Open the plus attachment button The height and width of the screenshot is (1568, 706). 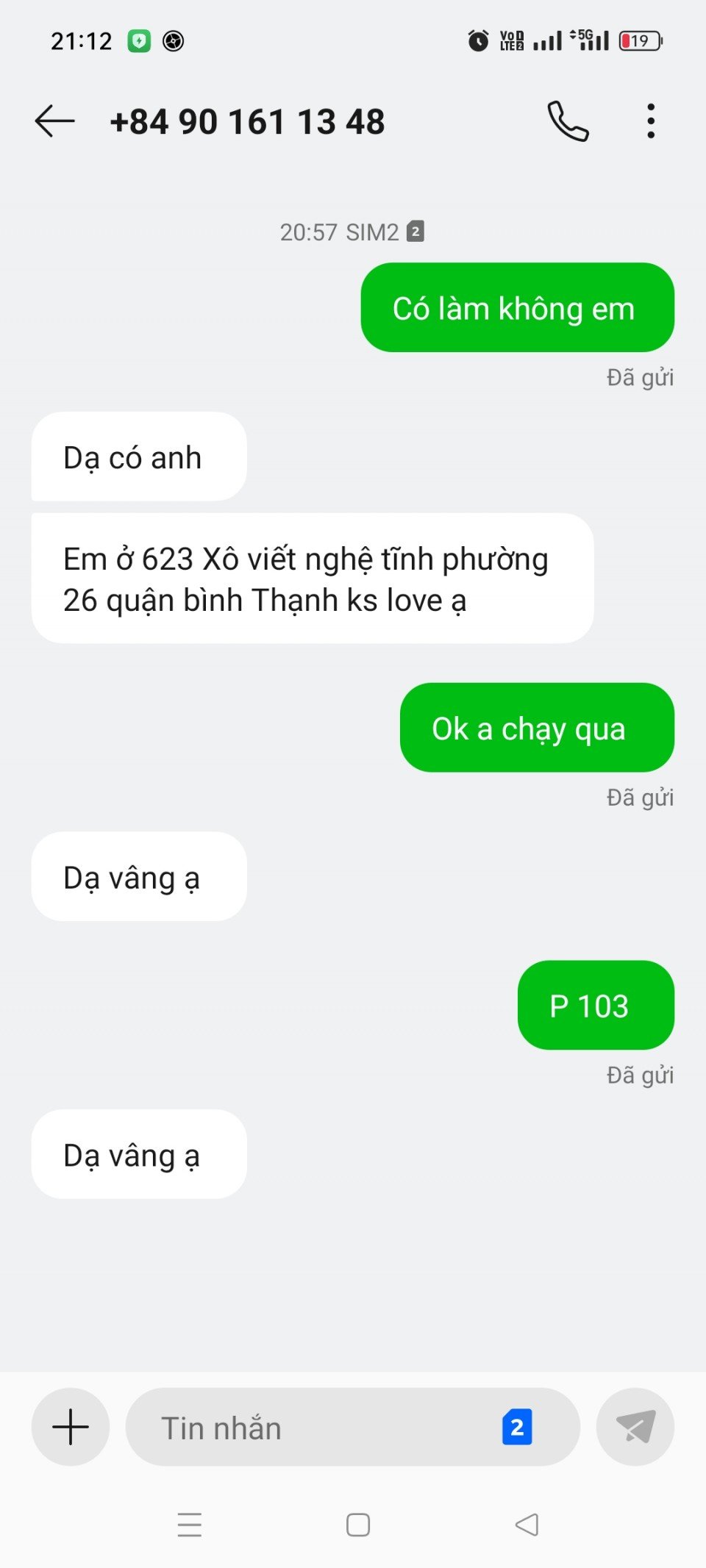coord(71,1427)
